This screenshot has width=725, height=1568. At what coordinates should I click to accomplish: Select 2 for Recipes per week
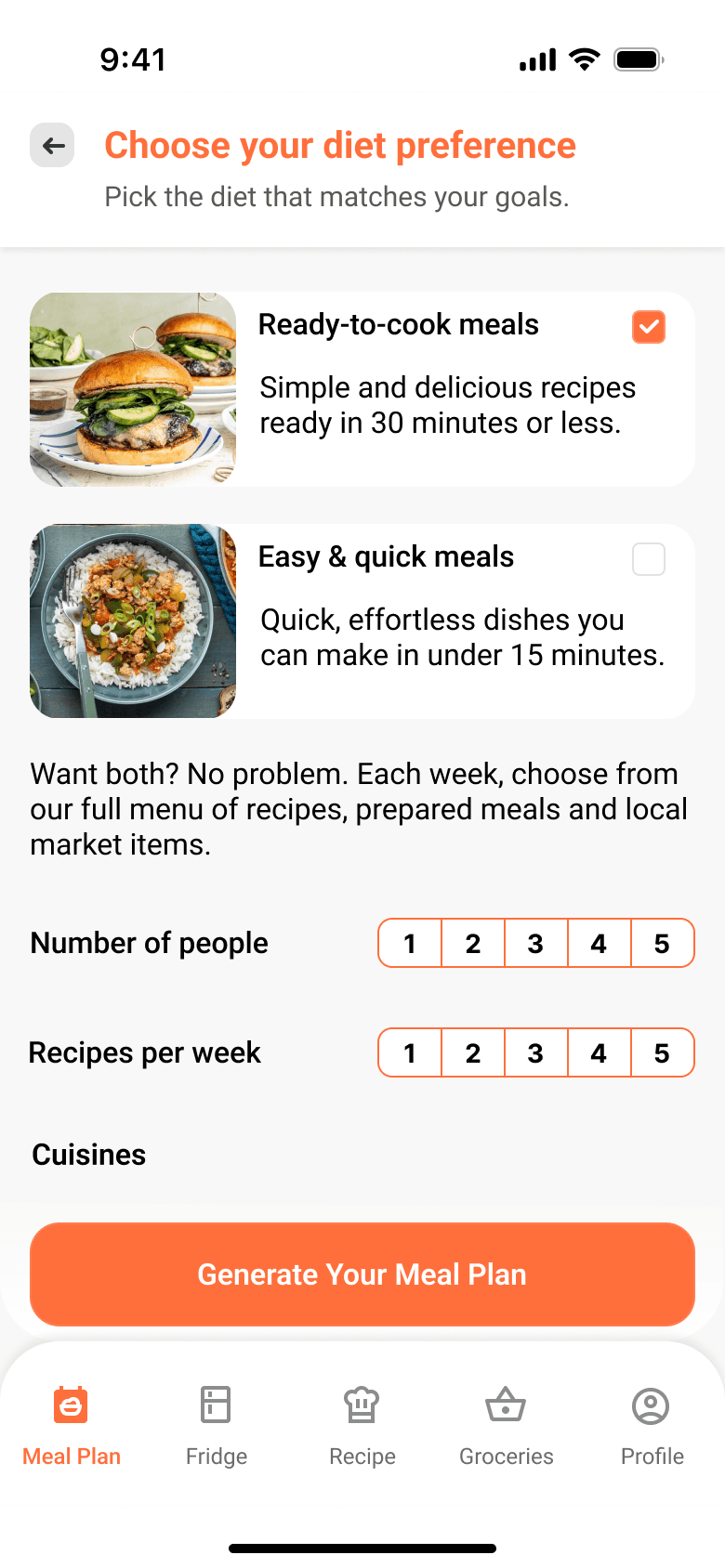pos(473,1053)
